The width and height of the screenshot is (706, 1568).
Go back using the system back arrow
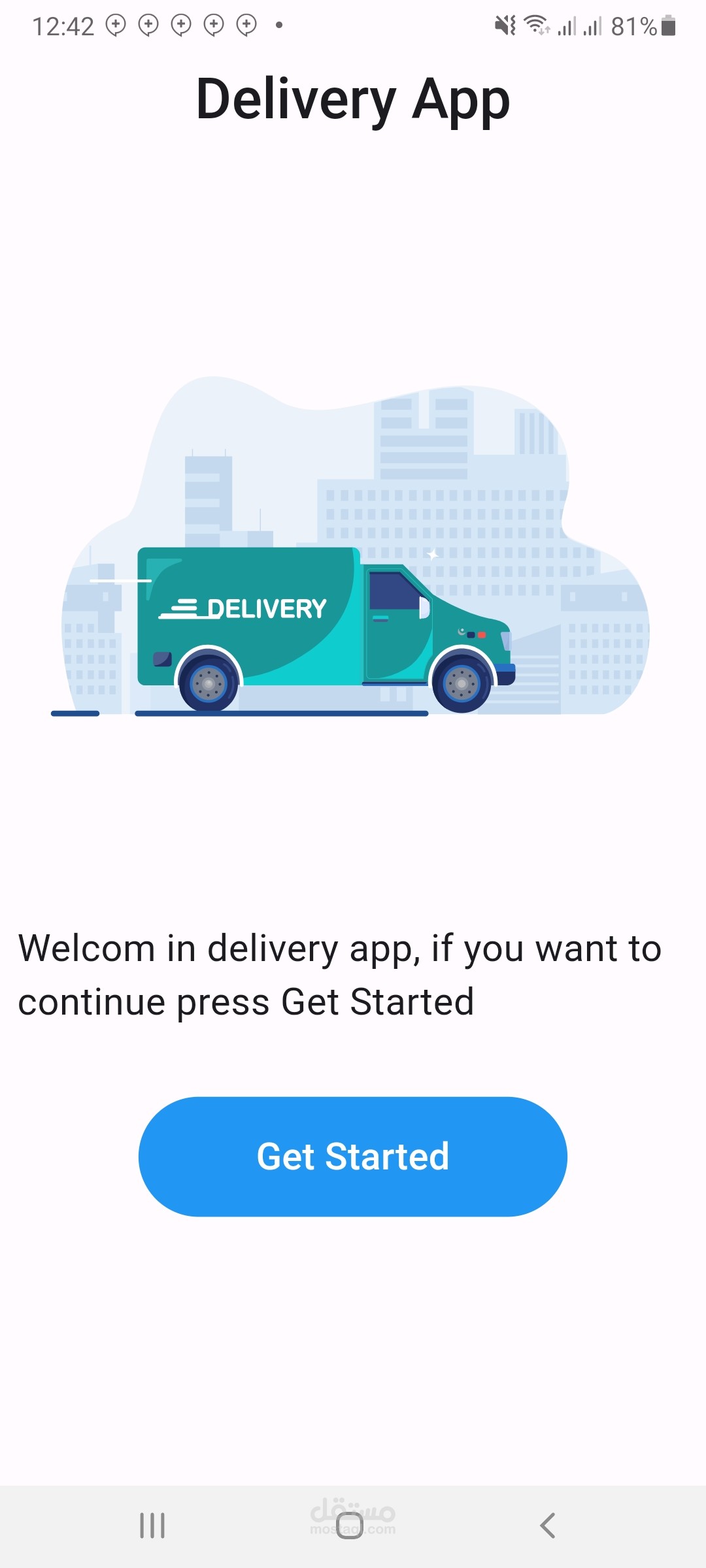548,1526
